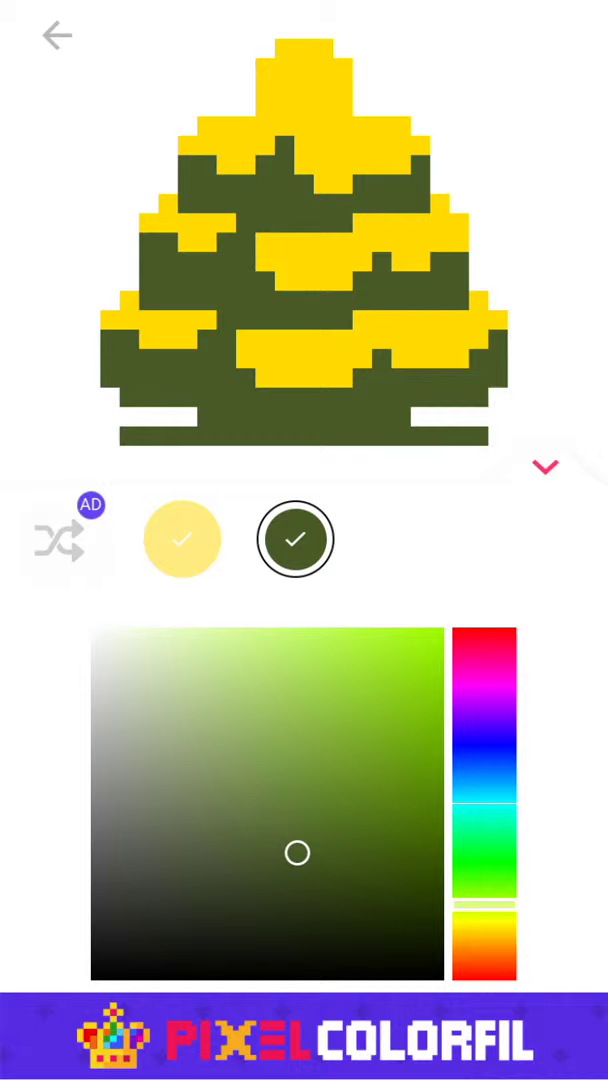Select the dark green color swatch

[295, 540]
